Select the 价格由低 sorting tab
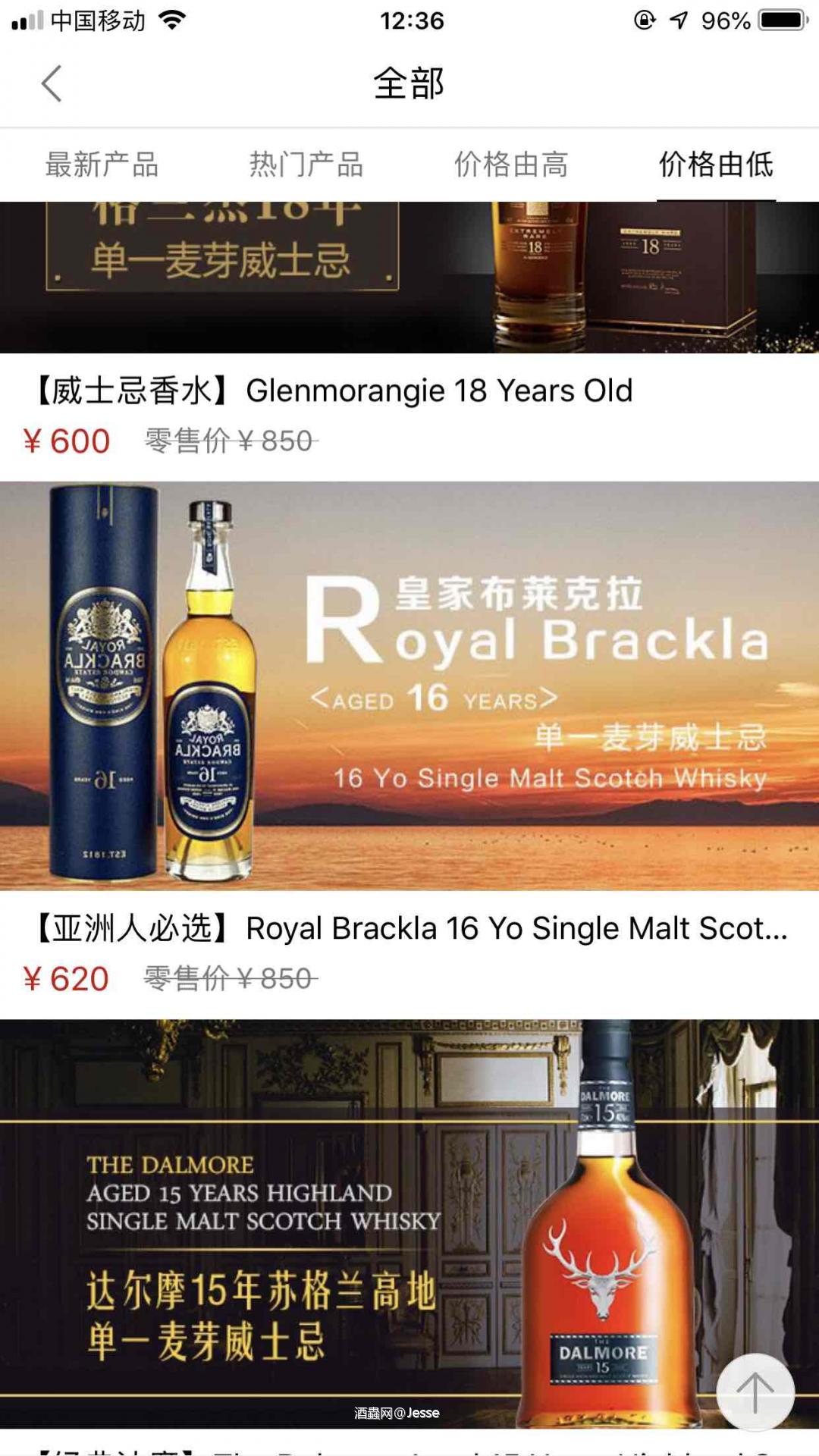The image size is (819, 1456). click(x=717, y=164)
